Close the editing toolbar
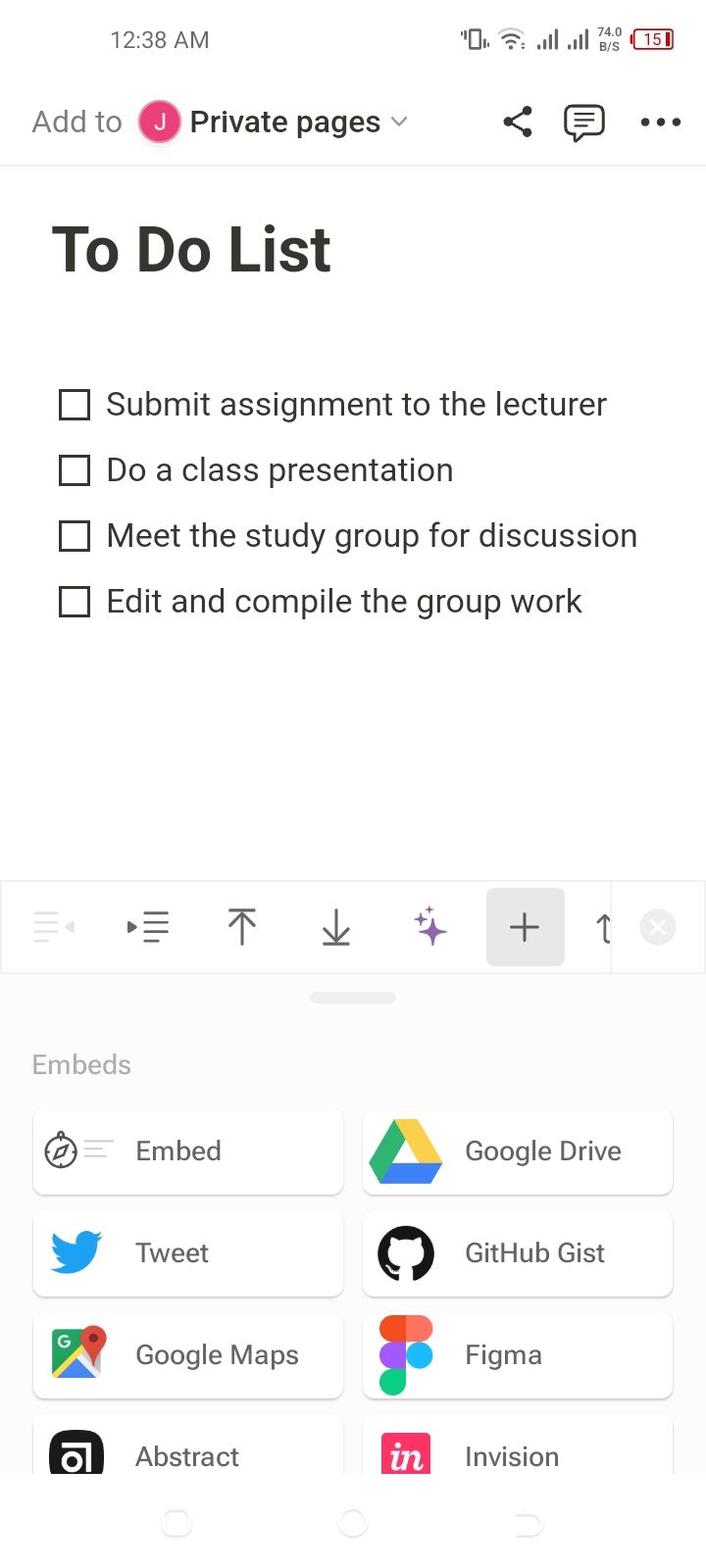The width and height of the screenshot is (706, 1568). coord(658,927)
